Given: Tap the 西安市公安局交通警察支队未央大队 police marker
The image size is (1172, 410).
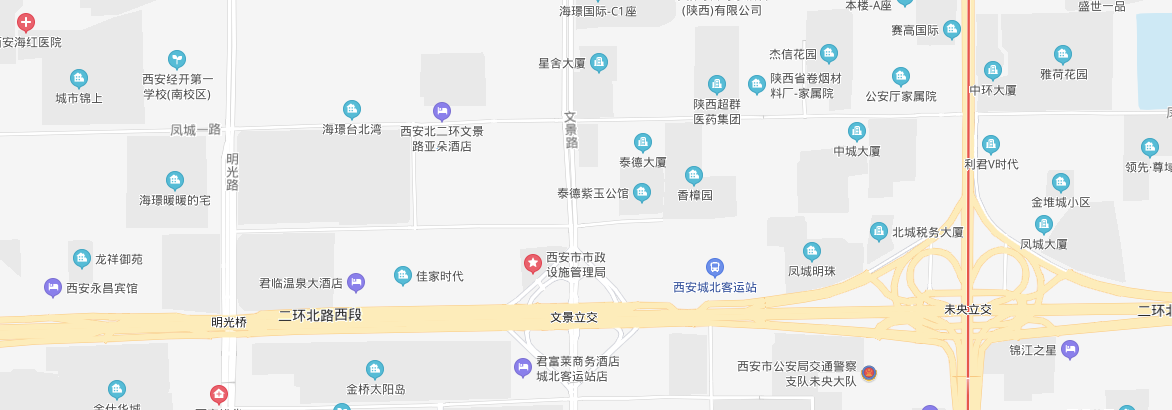Looking at the screenshot, I should click(869, 373).
